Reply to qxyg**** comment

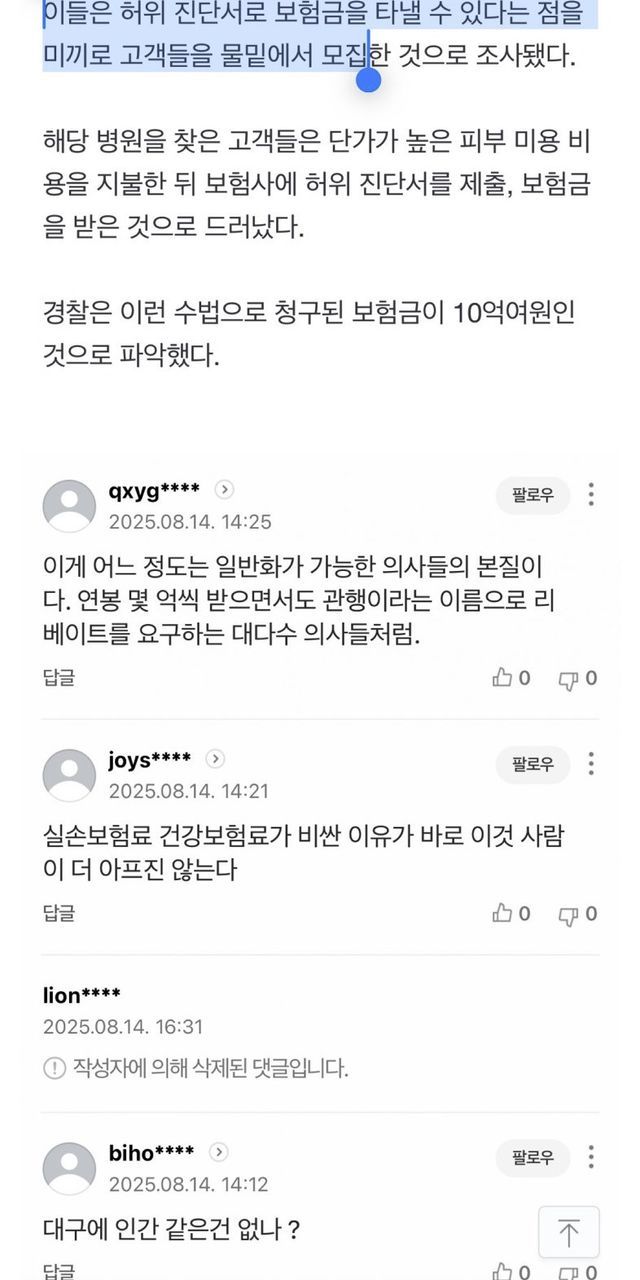[59, 677]
